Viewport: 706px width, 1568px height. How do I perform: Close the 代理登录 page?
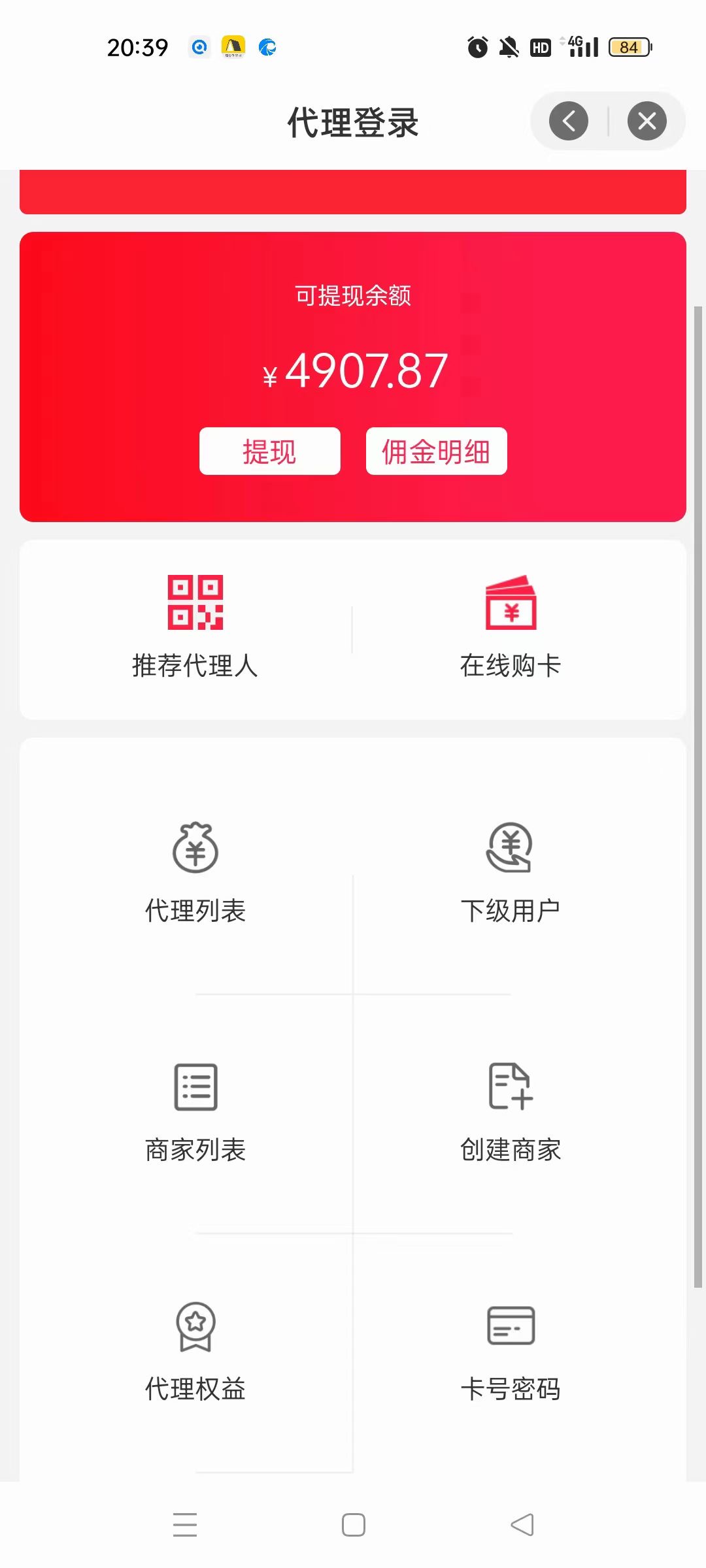click(x=647, y=121)
